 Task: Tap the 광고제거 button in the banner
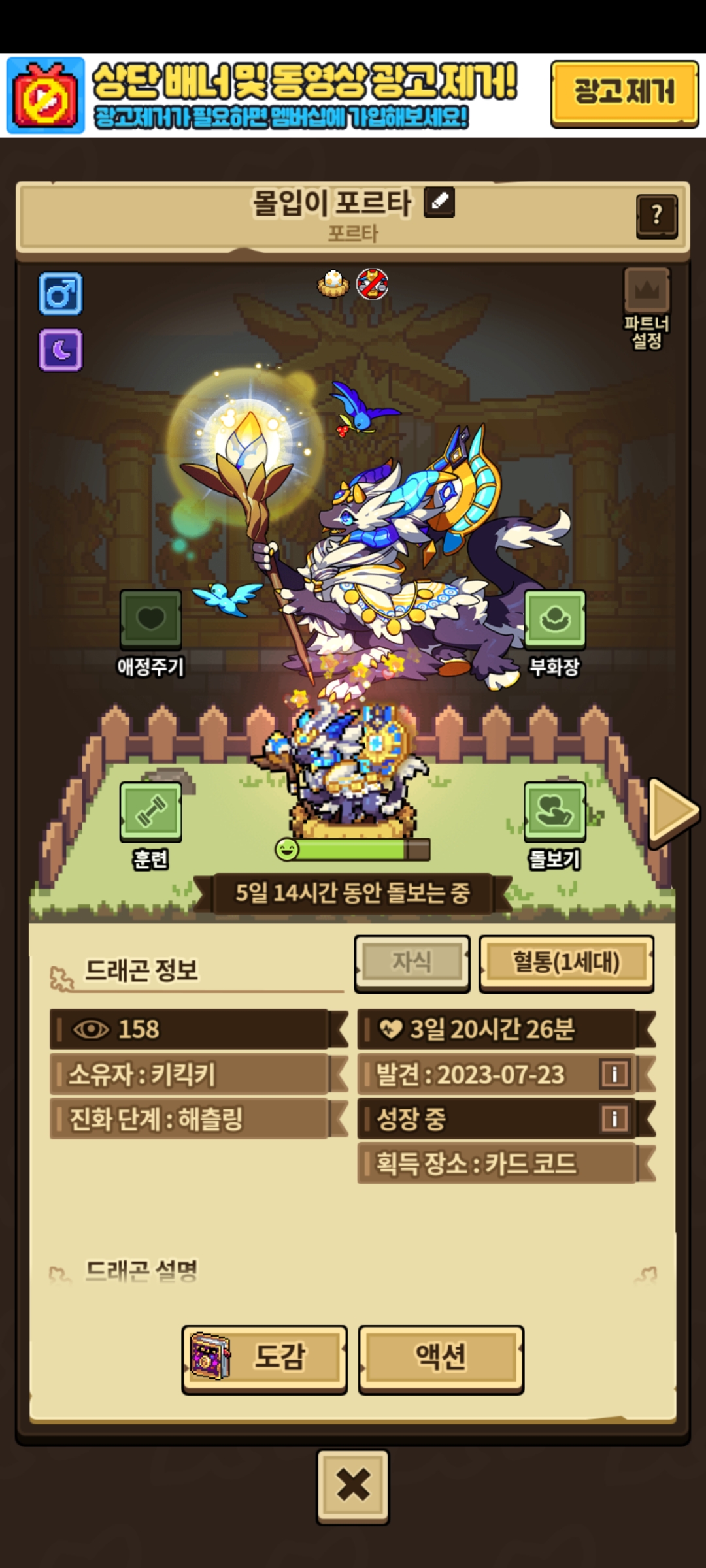pos(624,93)
